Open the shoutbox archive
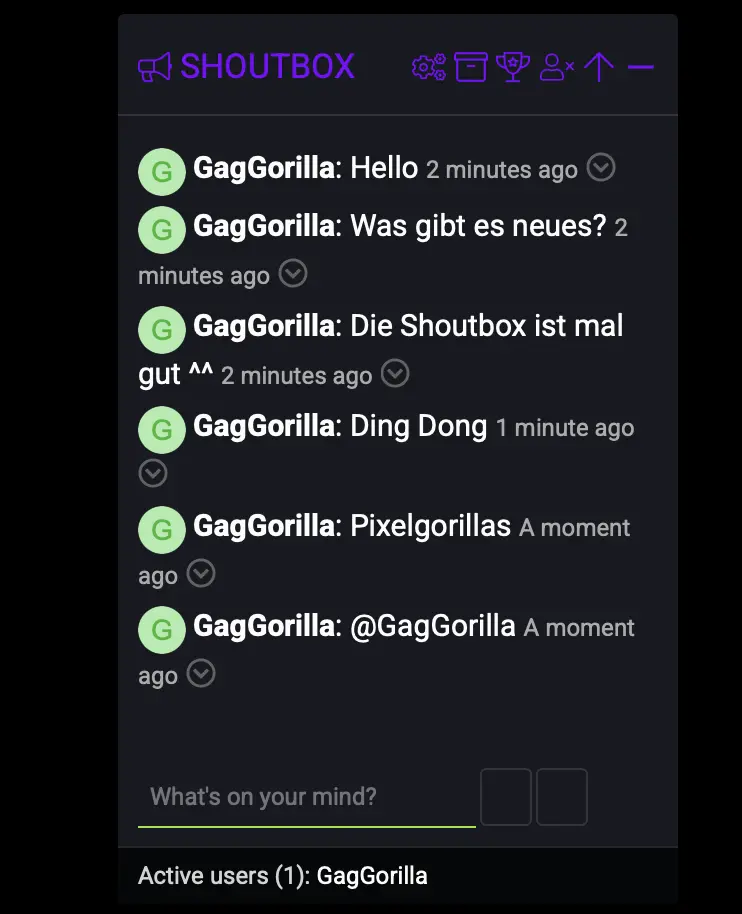This screenshot has height=914, width=742. click(471, 67)
